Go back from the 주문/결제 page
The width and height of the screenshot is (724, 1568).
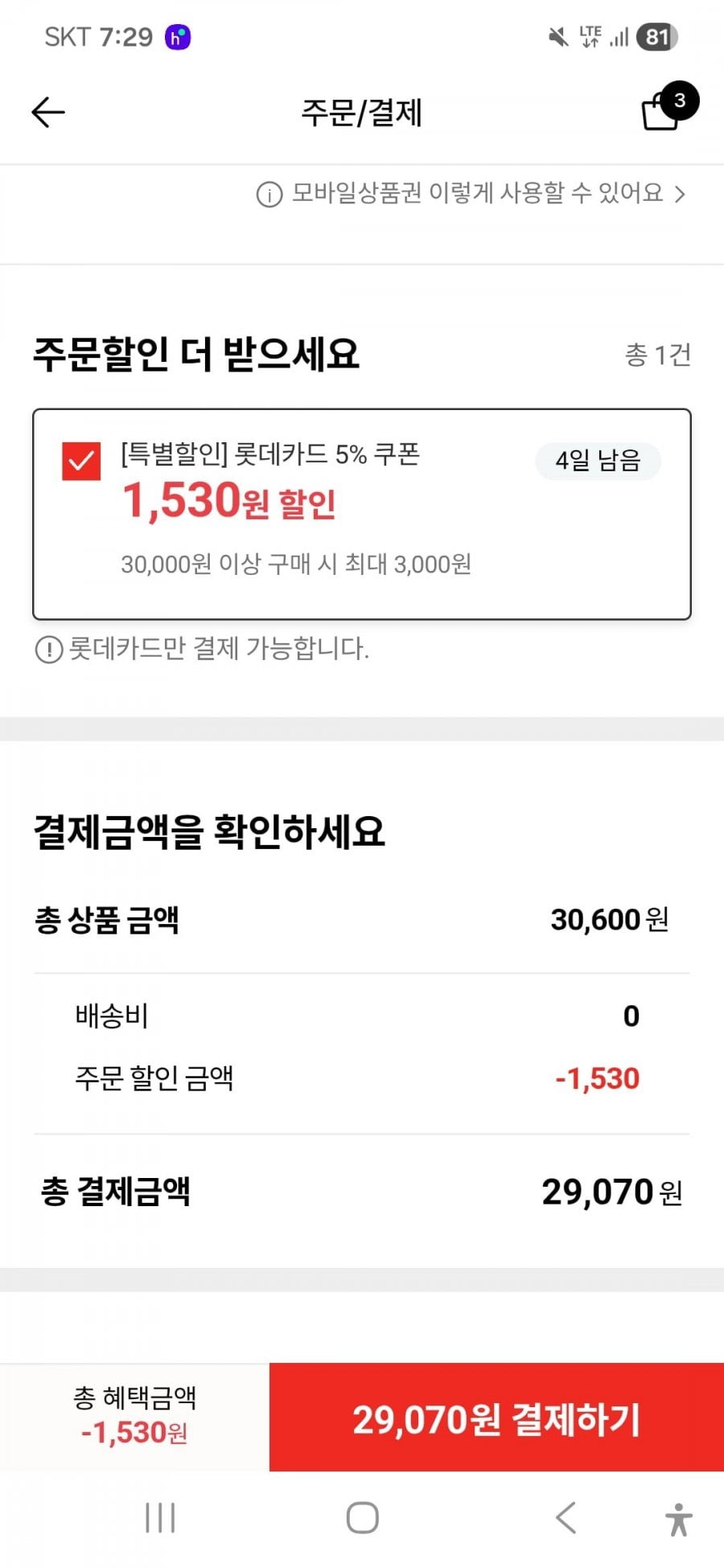tap(47, 112)
